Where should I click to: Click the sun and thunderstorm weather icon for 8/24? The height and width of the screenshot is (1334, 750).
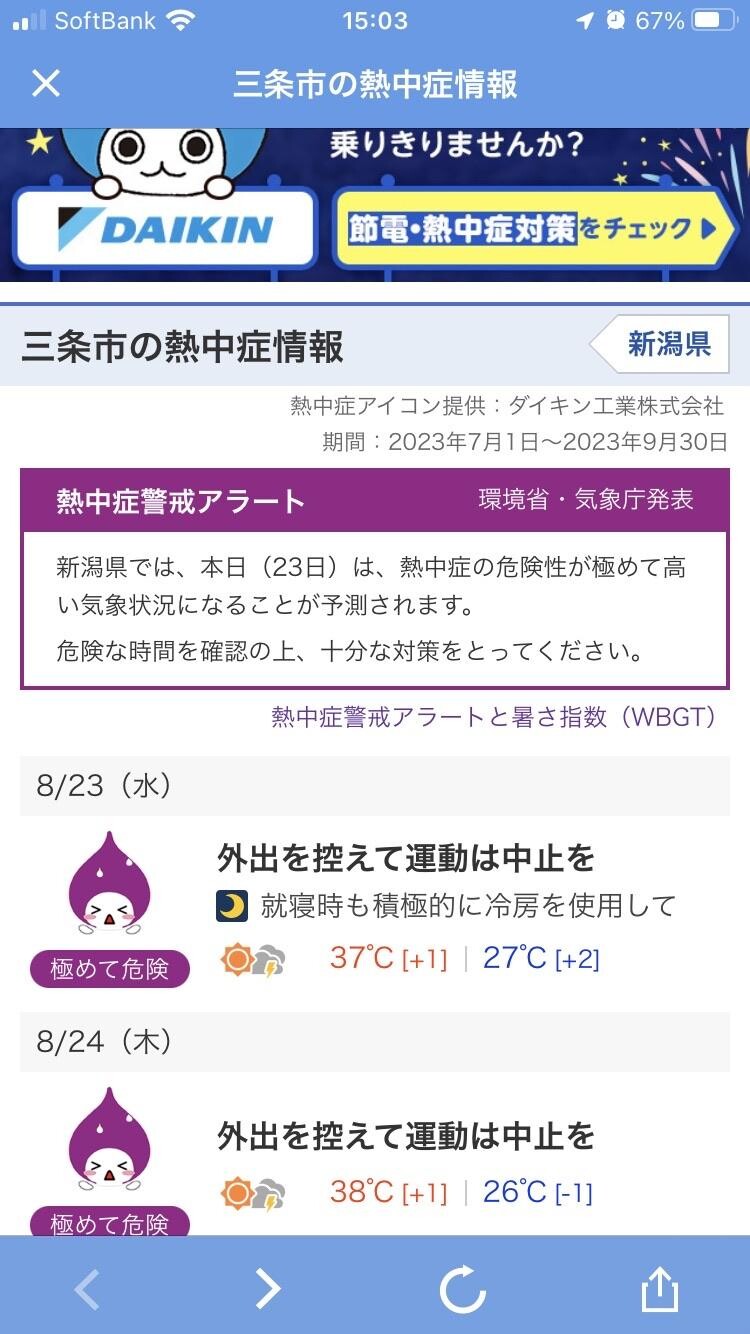click(x=252, y=1190)
